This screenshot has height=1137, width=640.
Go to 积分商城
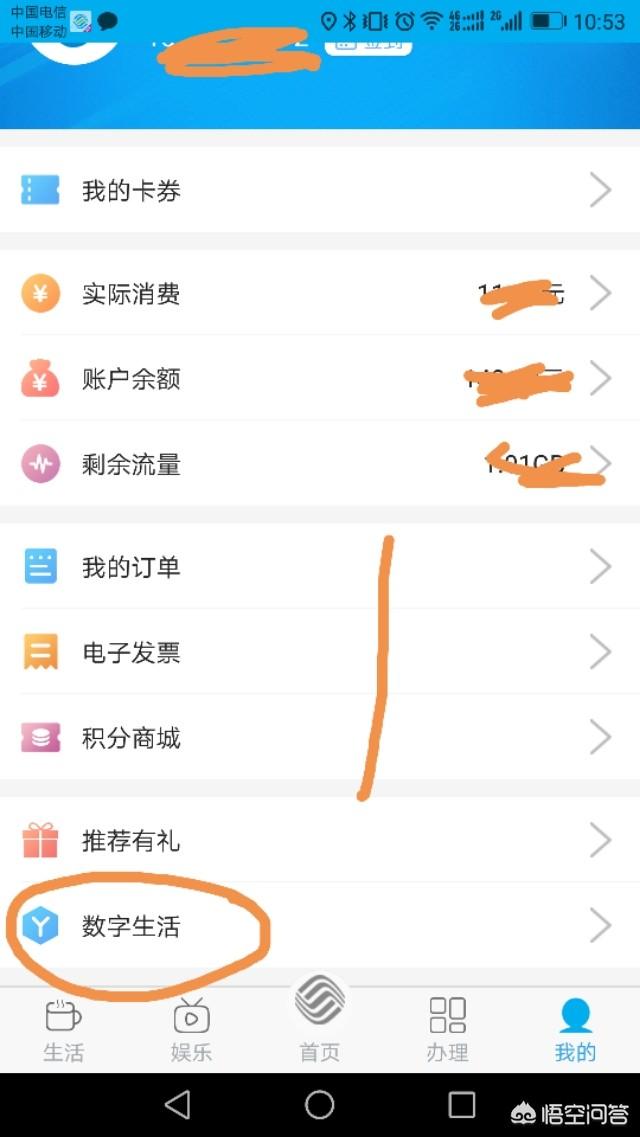click(320, 738)
